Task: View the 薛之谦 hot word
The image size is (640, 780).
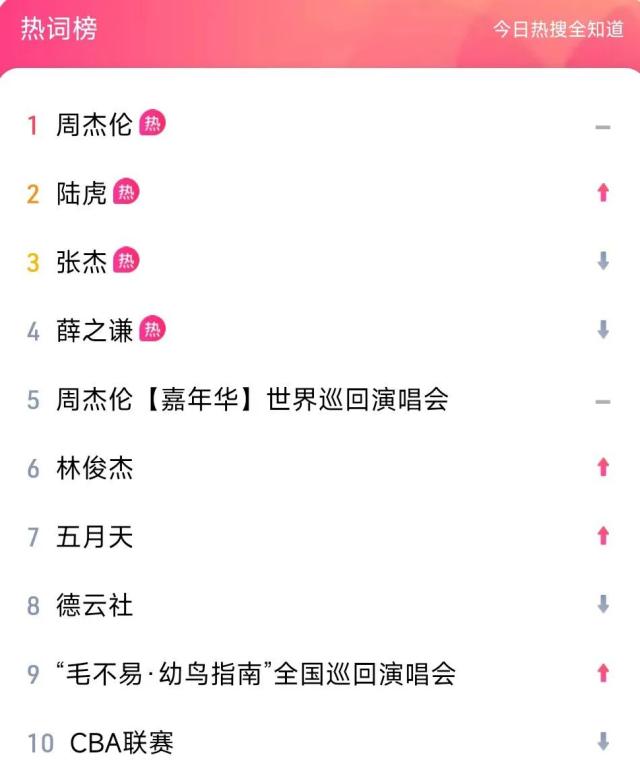Action: [94, 331]
